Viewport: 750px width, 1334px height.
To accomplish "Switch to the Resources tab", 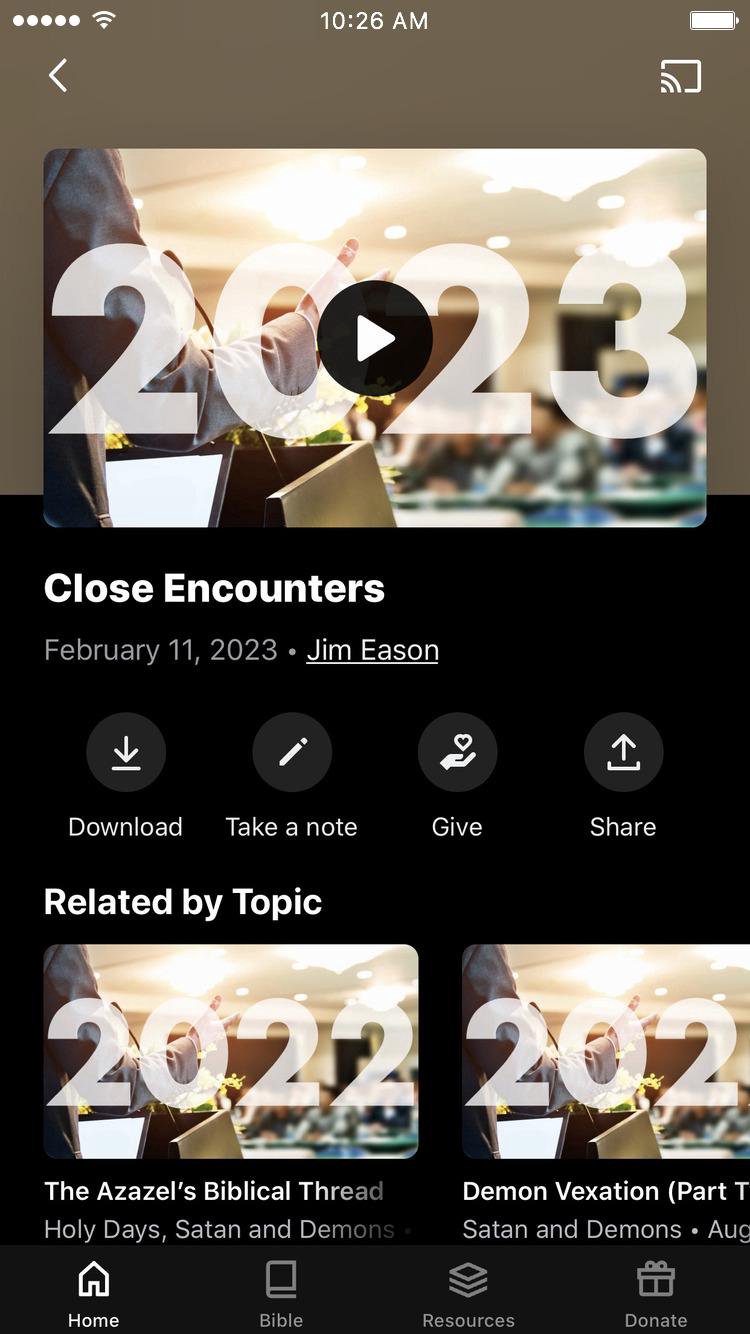I will [468, 1294].
